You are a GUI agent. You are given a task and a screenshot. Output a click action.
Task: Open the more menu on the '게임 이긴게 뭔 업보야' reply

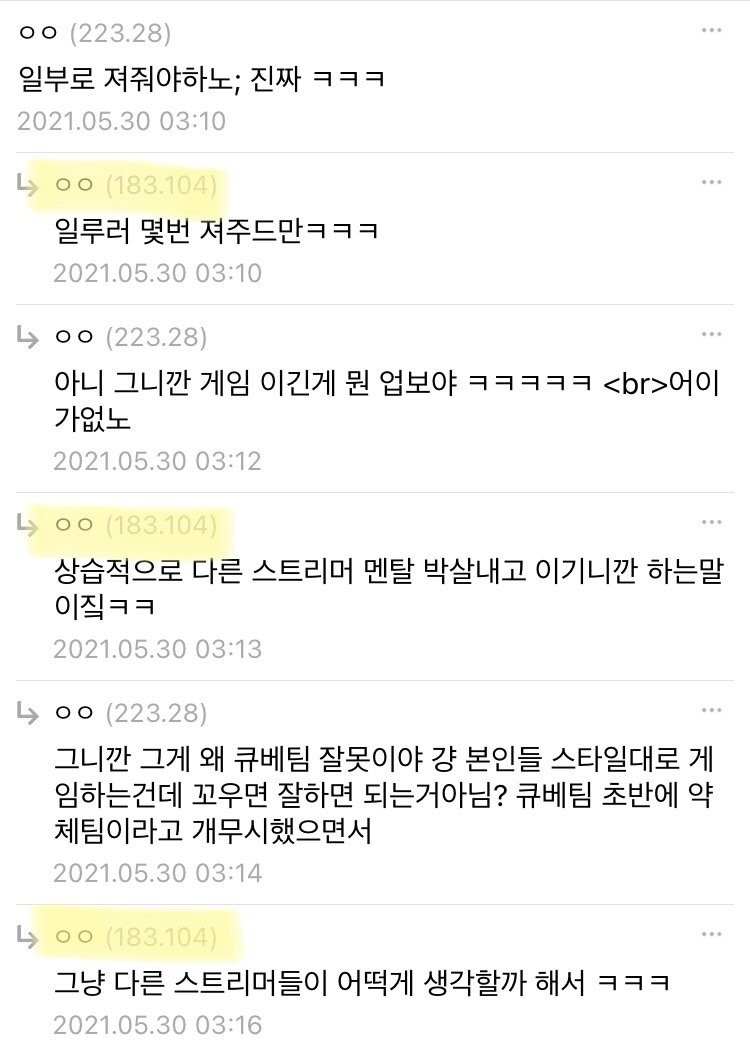[x=711, y=334]
